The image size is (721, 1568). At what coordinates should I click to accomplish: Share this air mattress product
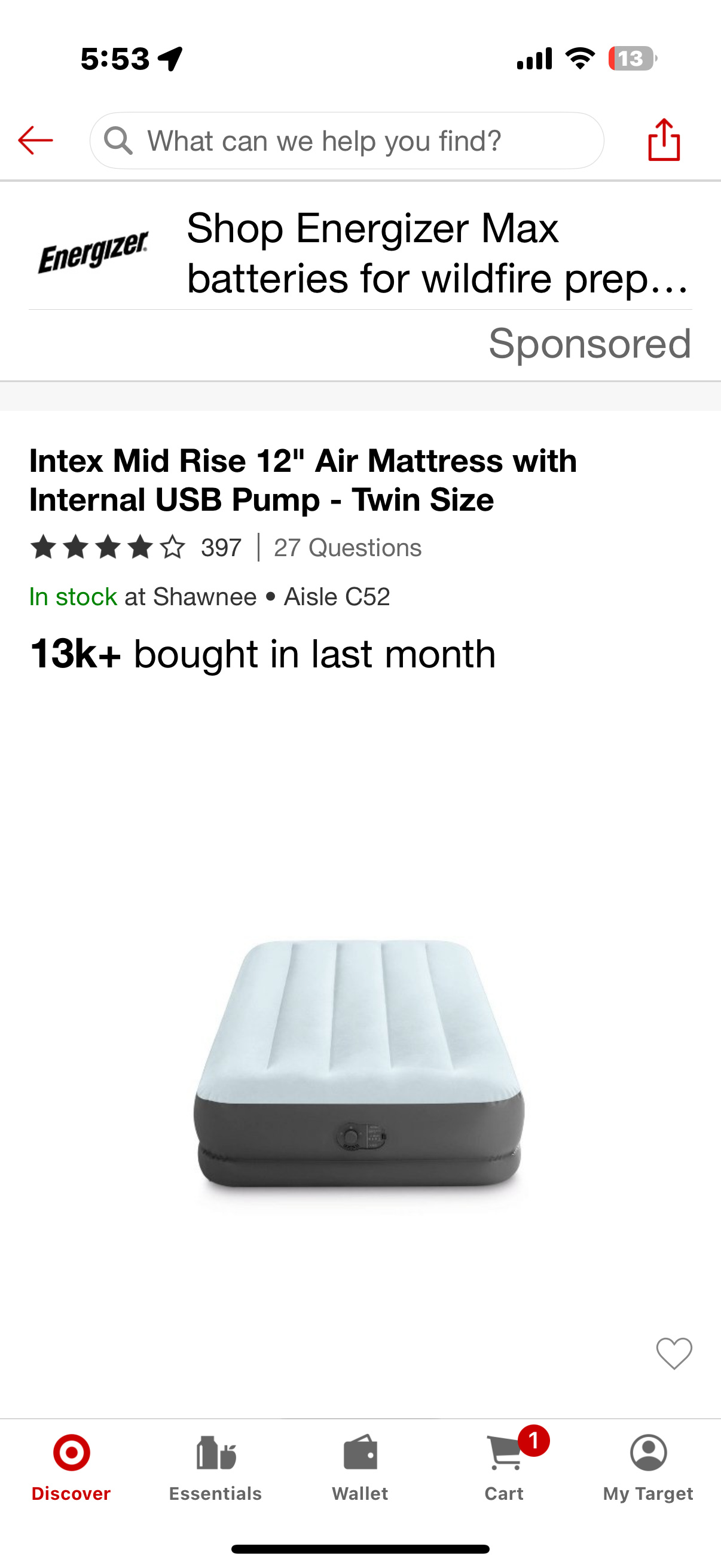(663, 140)
